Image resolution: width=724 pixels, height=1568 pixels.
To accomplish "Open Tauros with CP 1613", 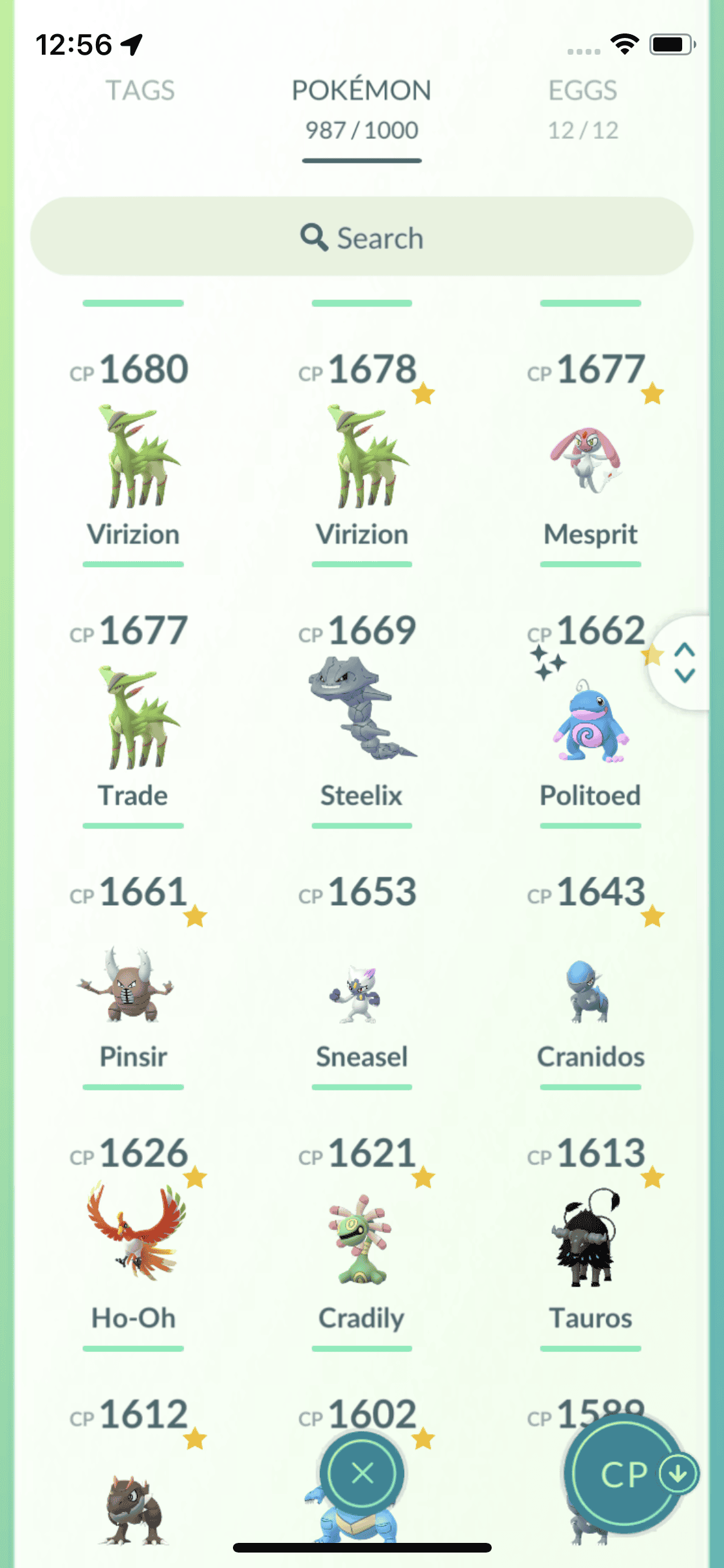I will click(590, 1239).
